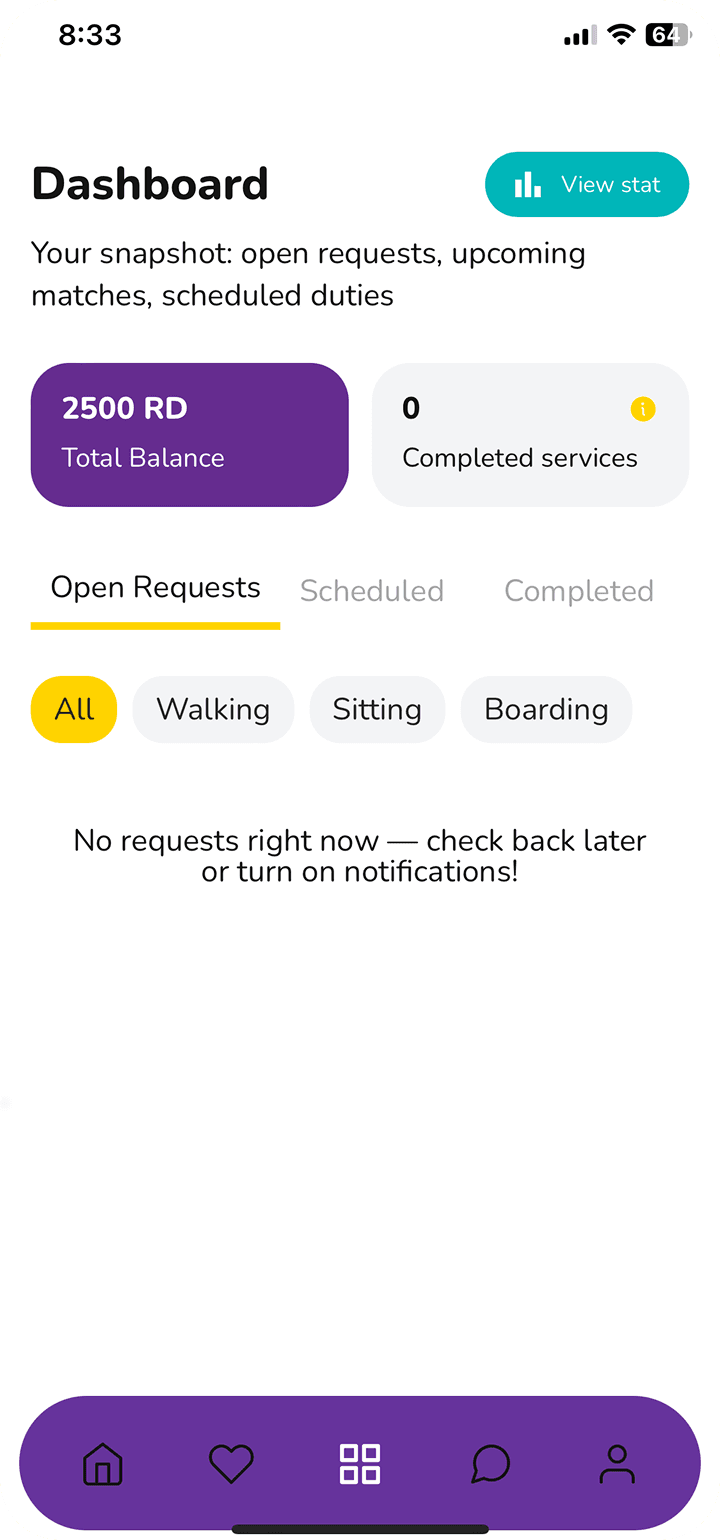
Task: Open the Completed services summary card
Action: coord(530,434)
